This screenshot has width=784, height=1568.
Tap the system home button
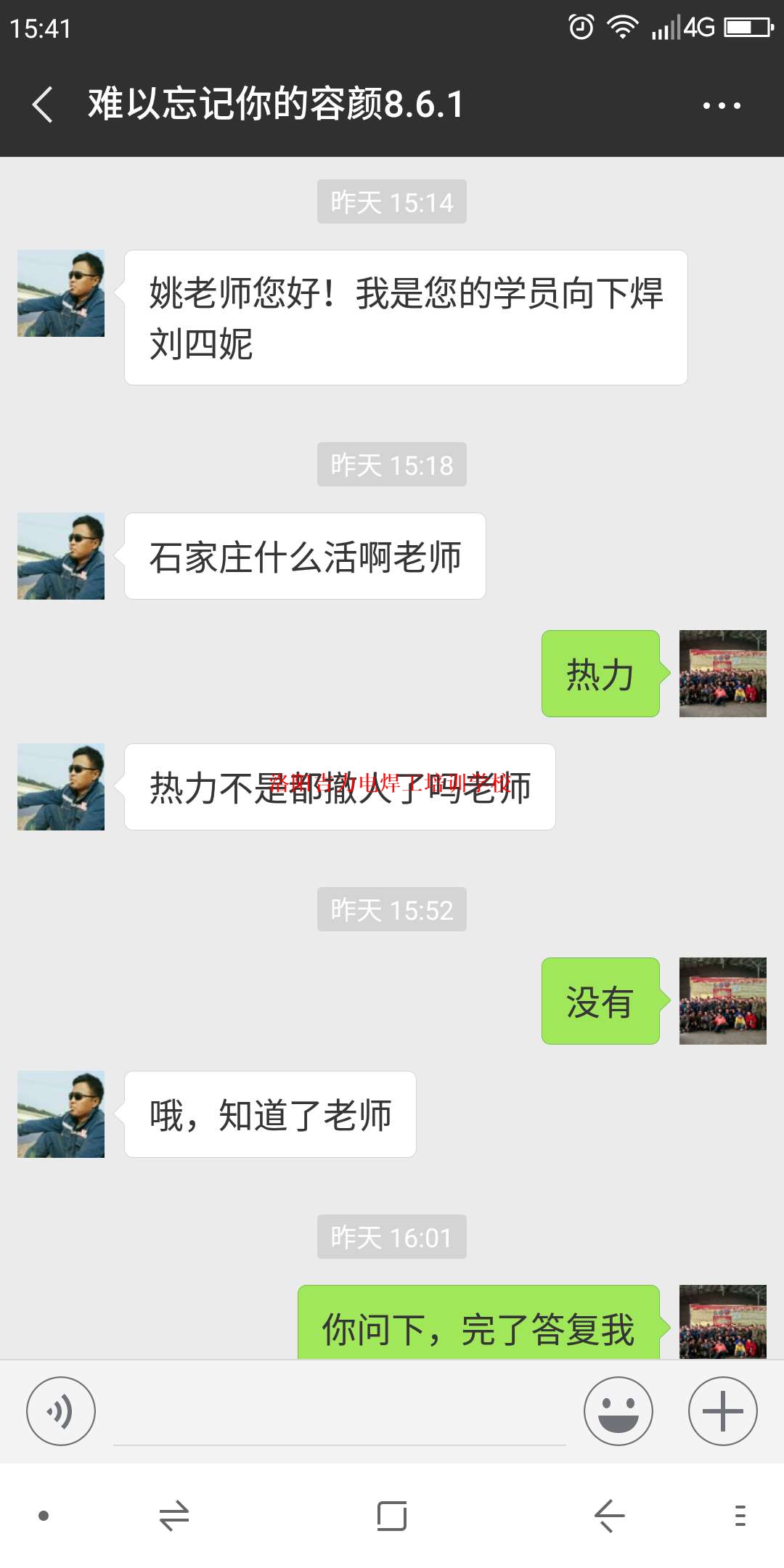[x=392, y=1516]
